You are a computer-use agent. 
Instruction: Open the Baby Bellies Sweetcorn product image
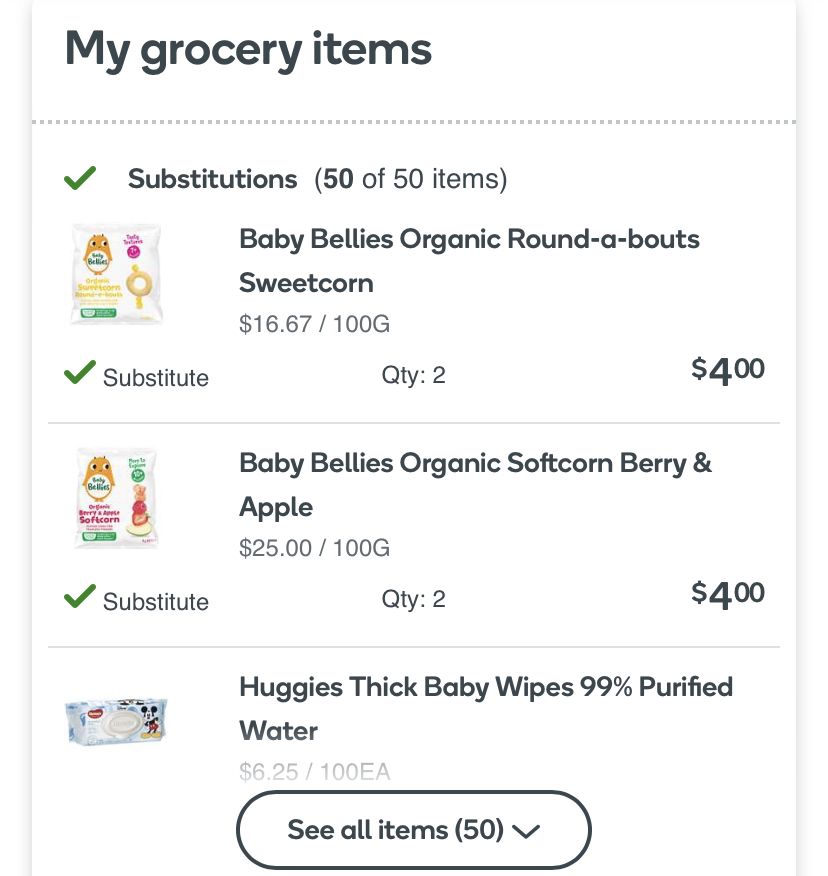[115, 273]
